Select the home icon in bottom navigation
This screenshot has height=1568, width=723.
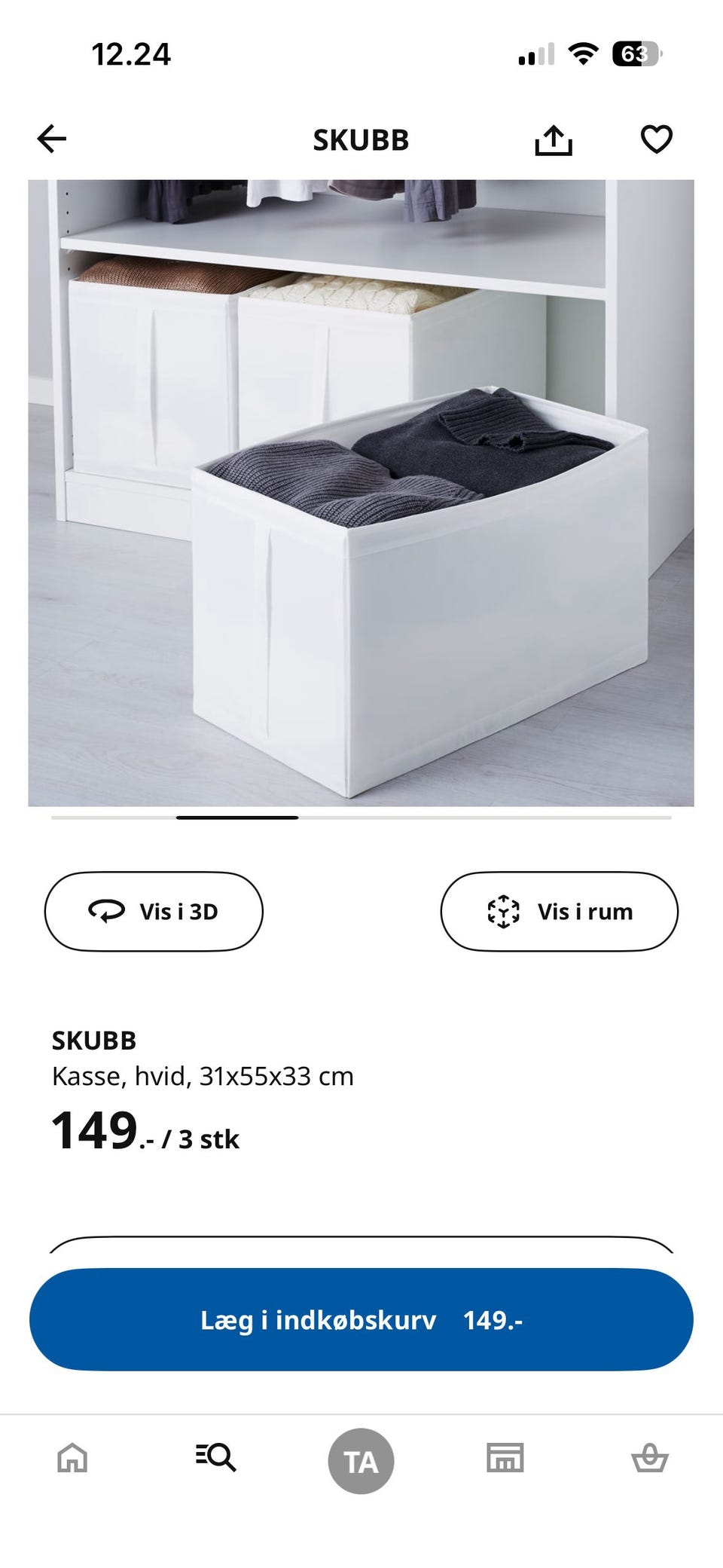tap(72, 1459)
